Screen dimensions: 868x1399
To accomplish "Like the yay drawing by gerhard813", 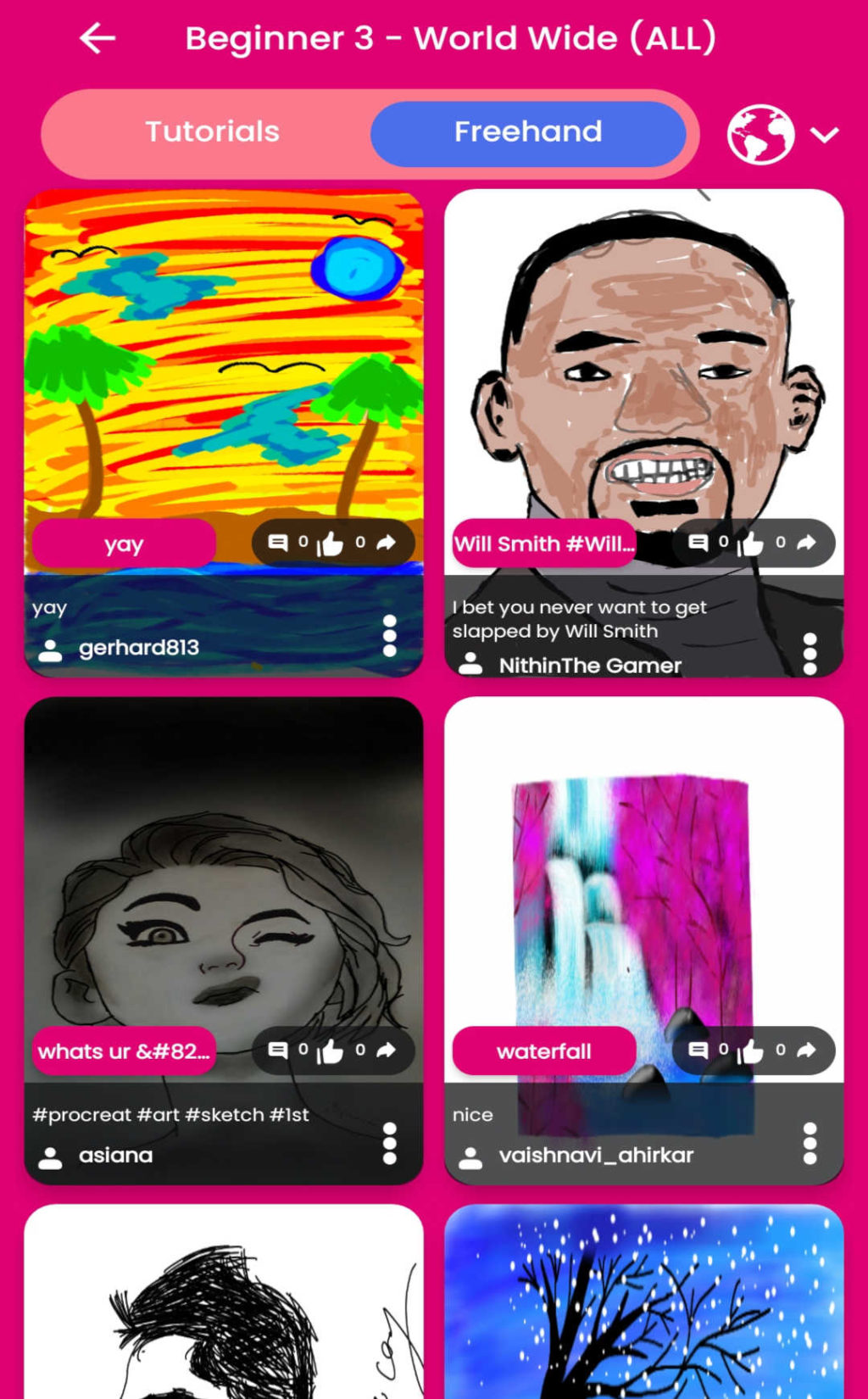I will coord(331,543).
